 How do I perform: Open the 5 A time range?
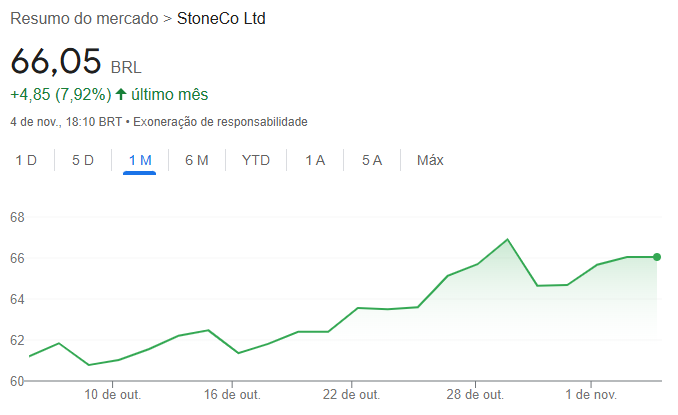[x=372, y=160]
